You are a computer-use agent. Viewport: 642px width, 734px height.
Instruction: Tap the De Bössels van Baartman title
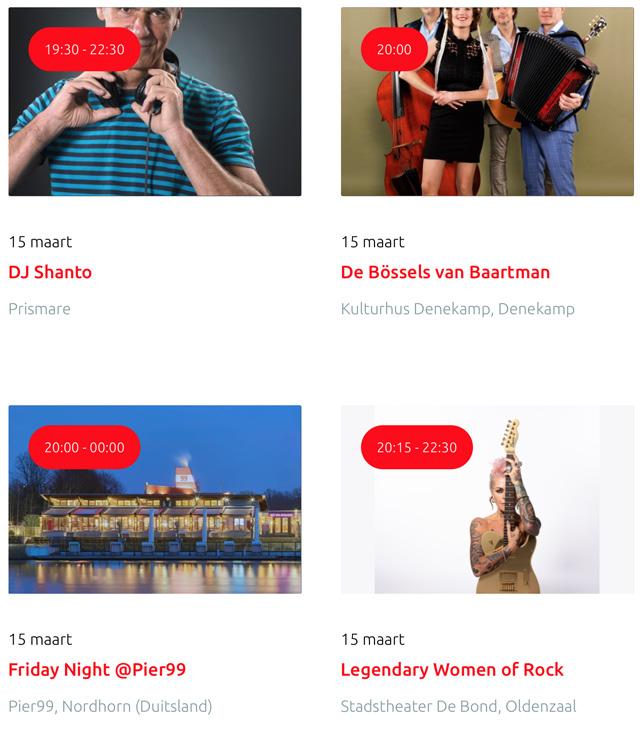point(445,272)
